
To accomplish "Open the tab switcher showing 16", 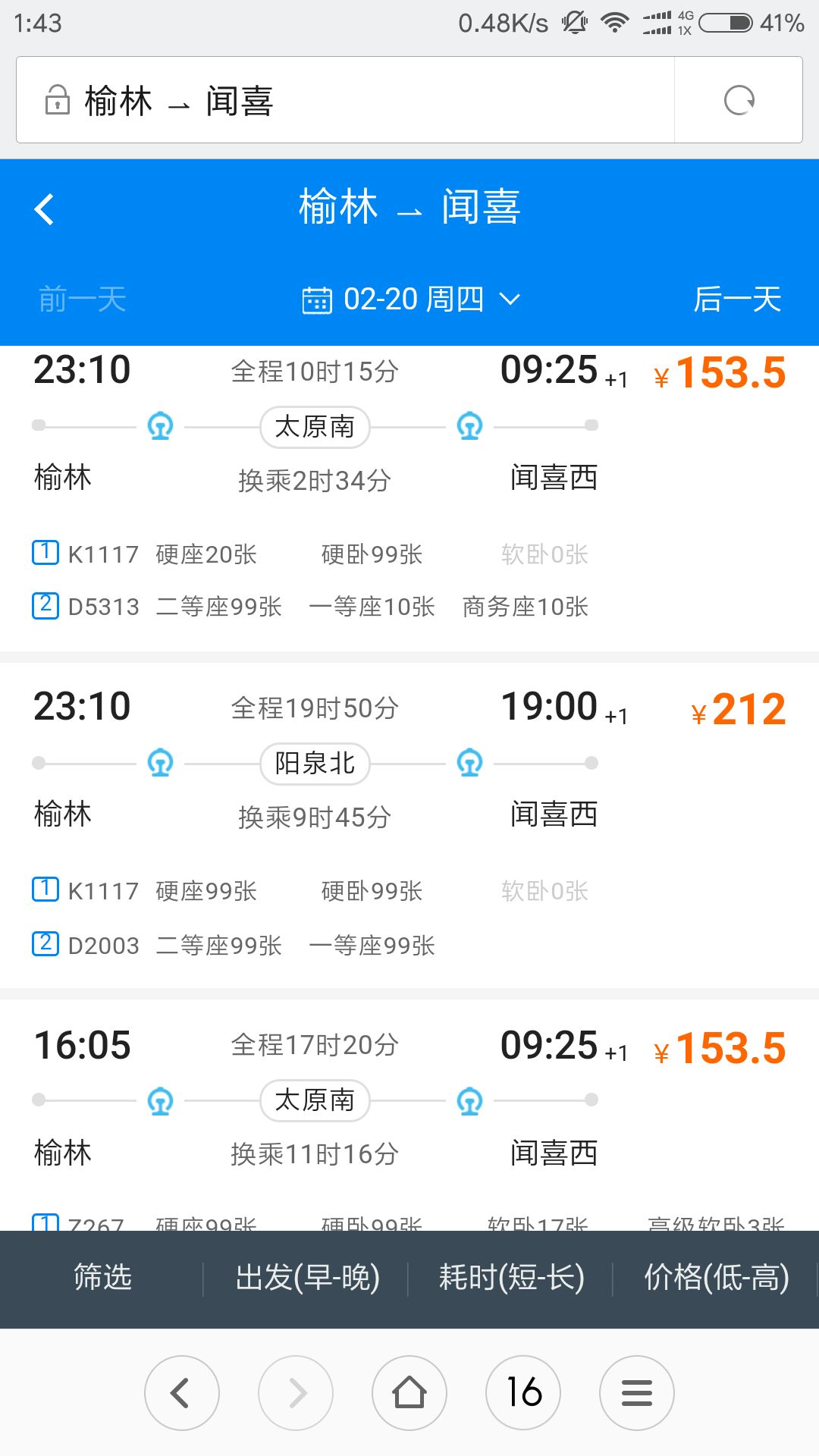I will [523, 1393].
